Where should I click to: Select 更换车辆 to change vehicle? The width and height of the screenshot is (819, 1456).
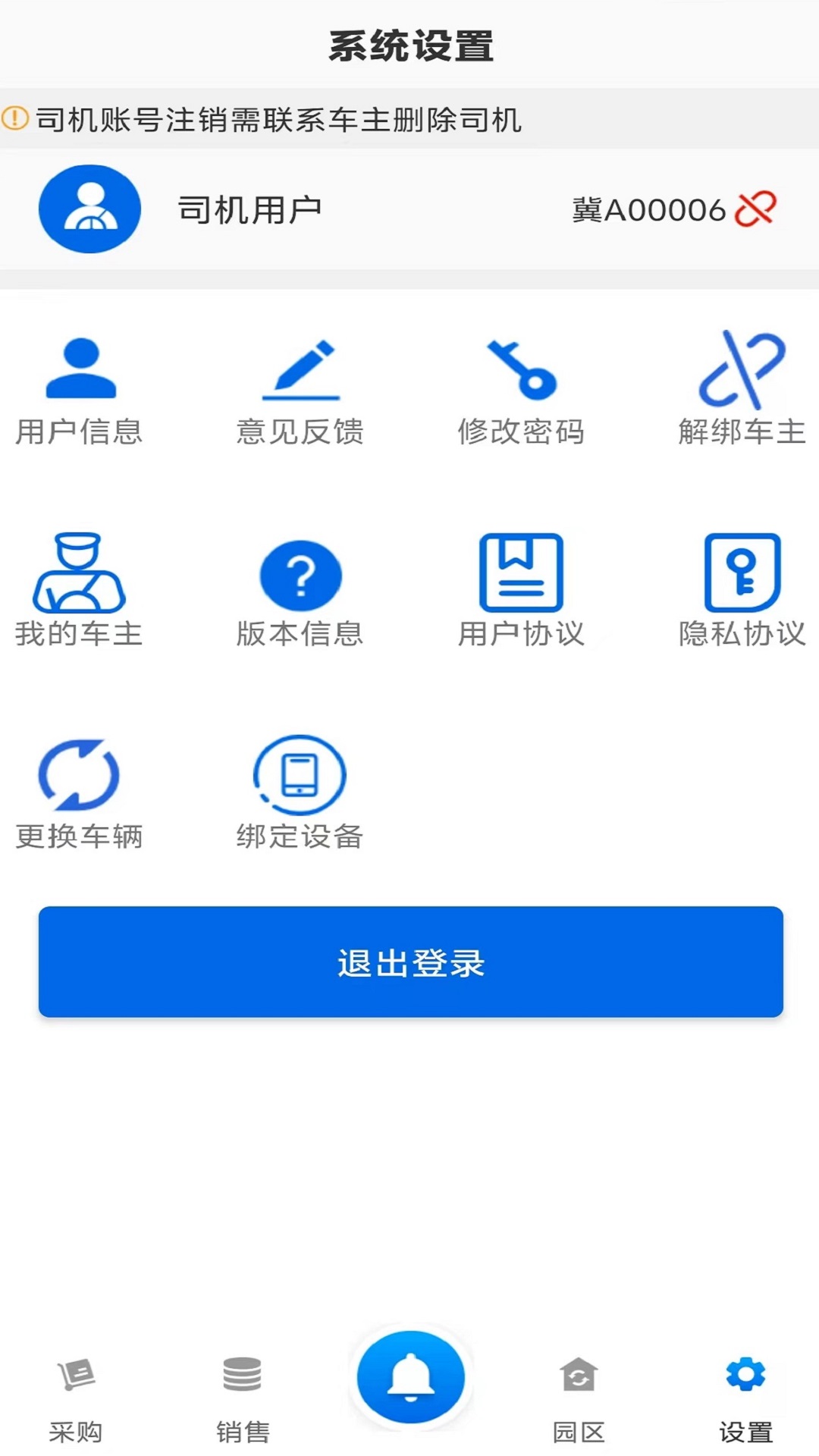click(80, 793)
